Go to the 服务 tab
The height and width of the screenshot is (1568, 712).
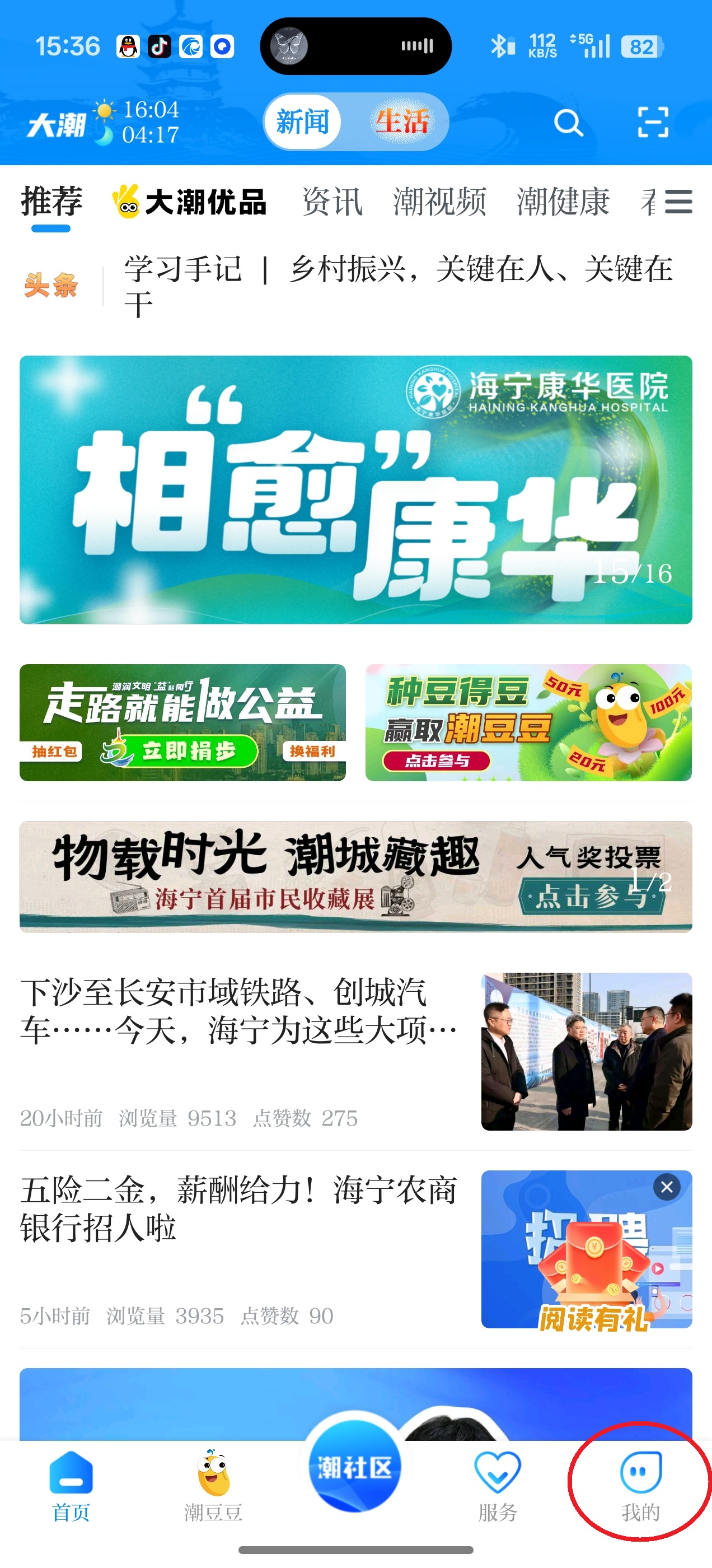(497, 1485)
